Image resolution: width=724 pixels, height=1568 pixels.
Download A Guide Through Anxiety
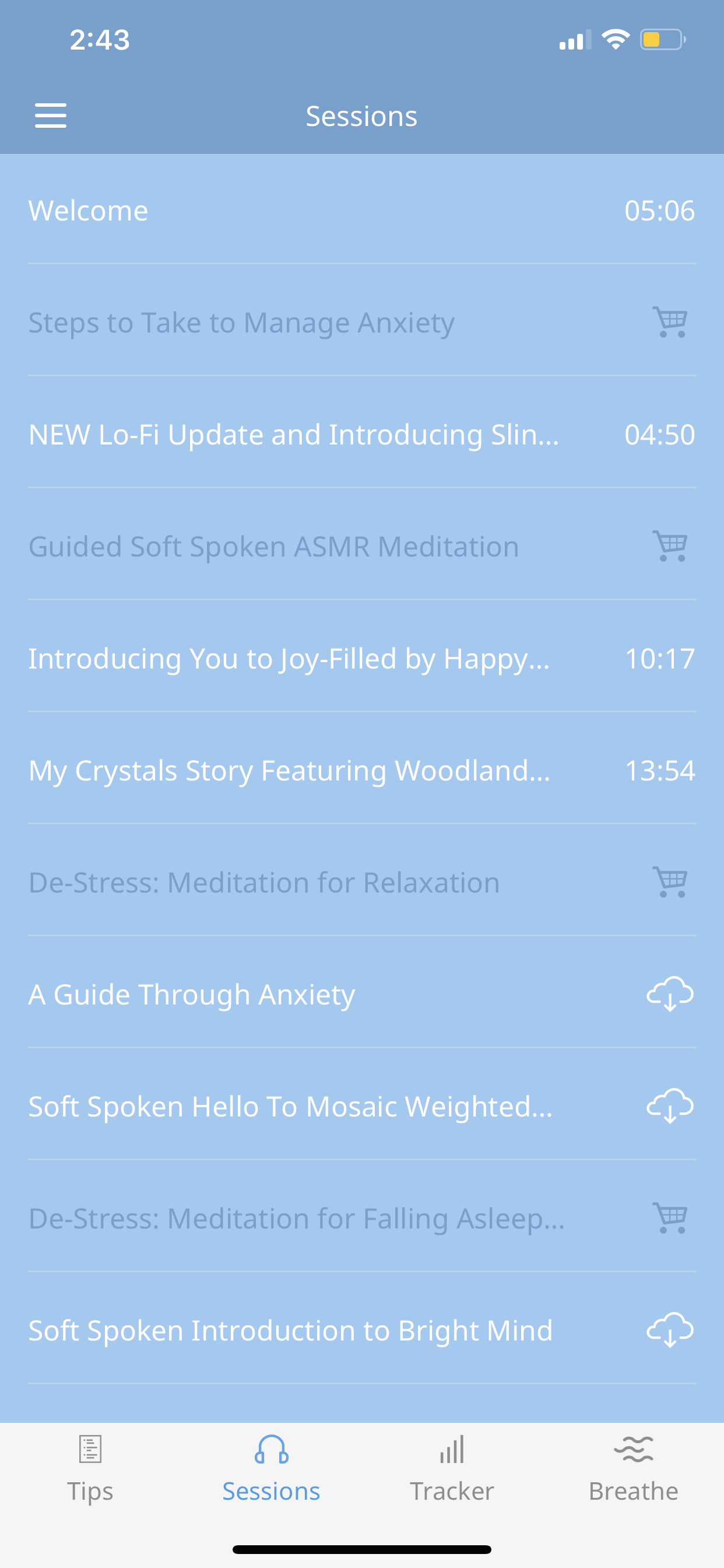coord(670,995)
